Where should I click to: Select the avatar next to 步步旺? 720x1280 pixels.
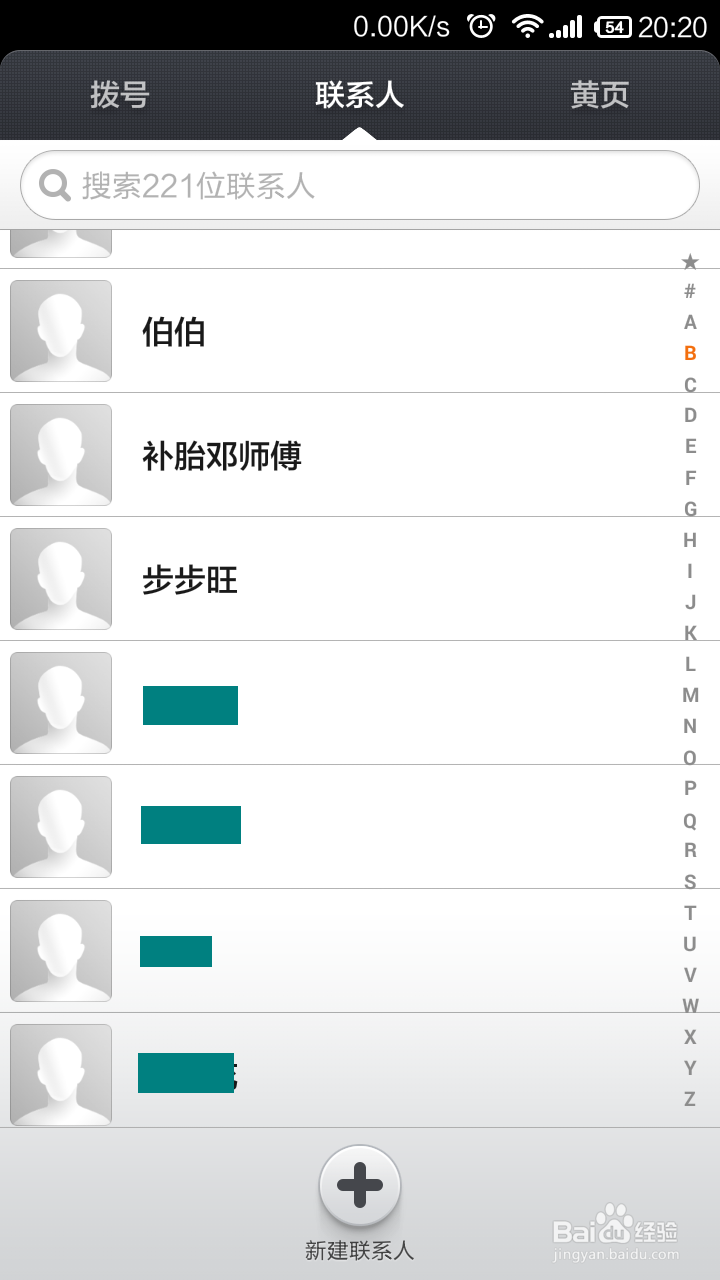tap(60, 579)
